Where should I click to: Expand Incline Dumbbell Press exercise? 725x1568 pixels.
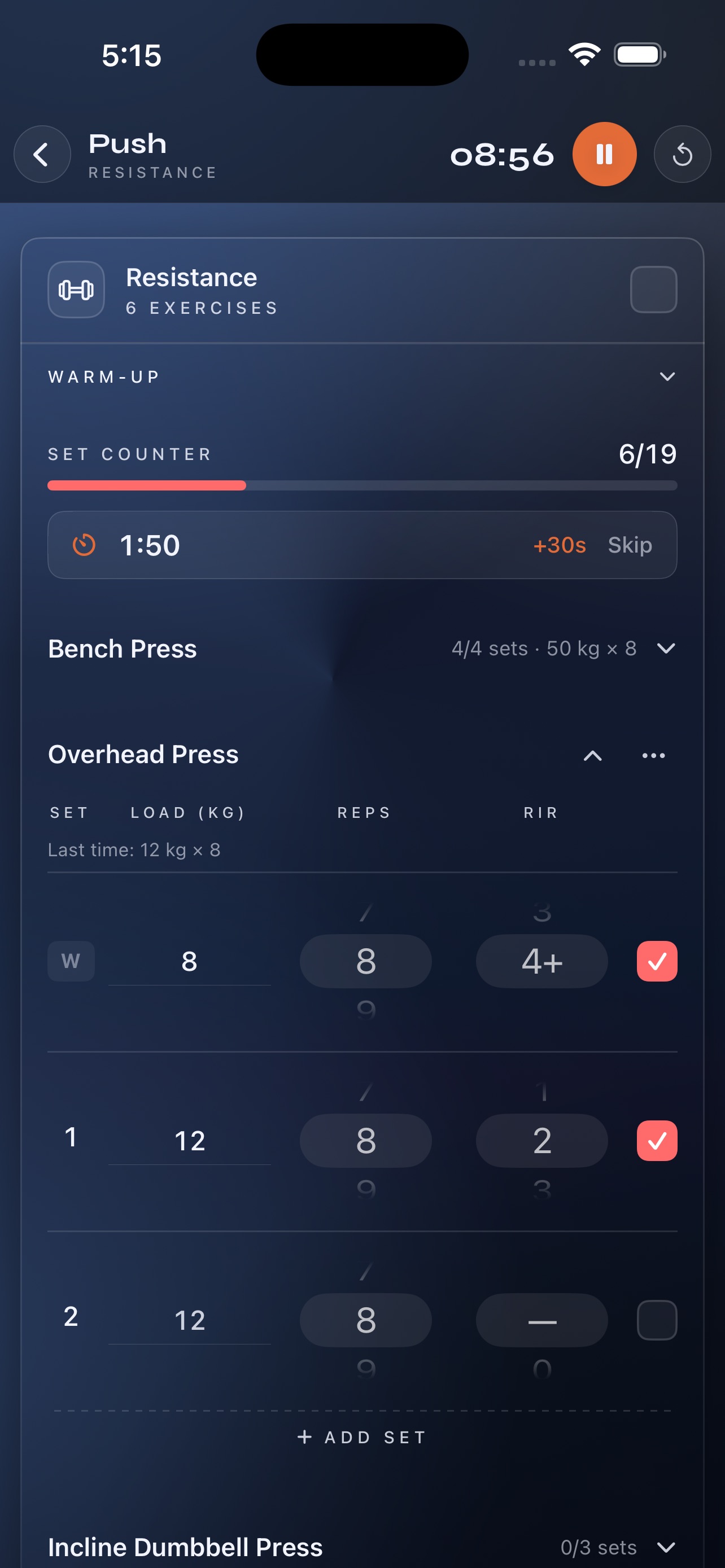point(666,1547)
